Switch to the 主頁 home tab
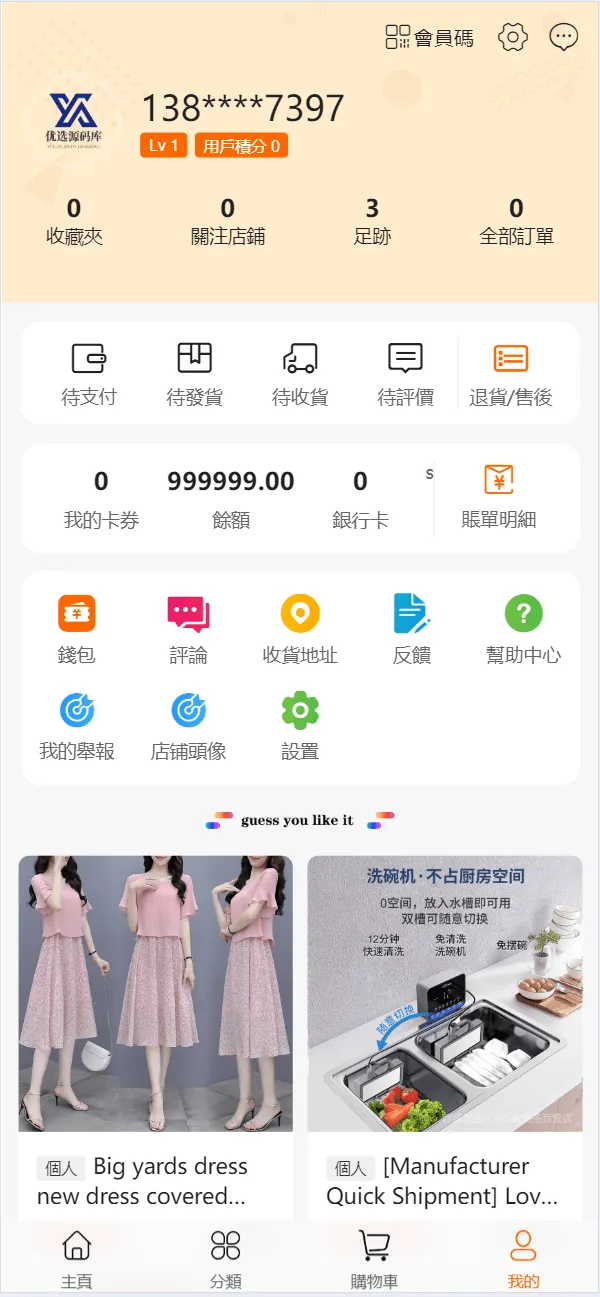This screenshot has height=1297, width=600. click(77, 1258)
